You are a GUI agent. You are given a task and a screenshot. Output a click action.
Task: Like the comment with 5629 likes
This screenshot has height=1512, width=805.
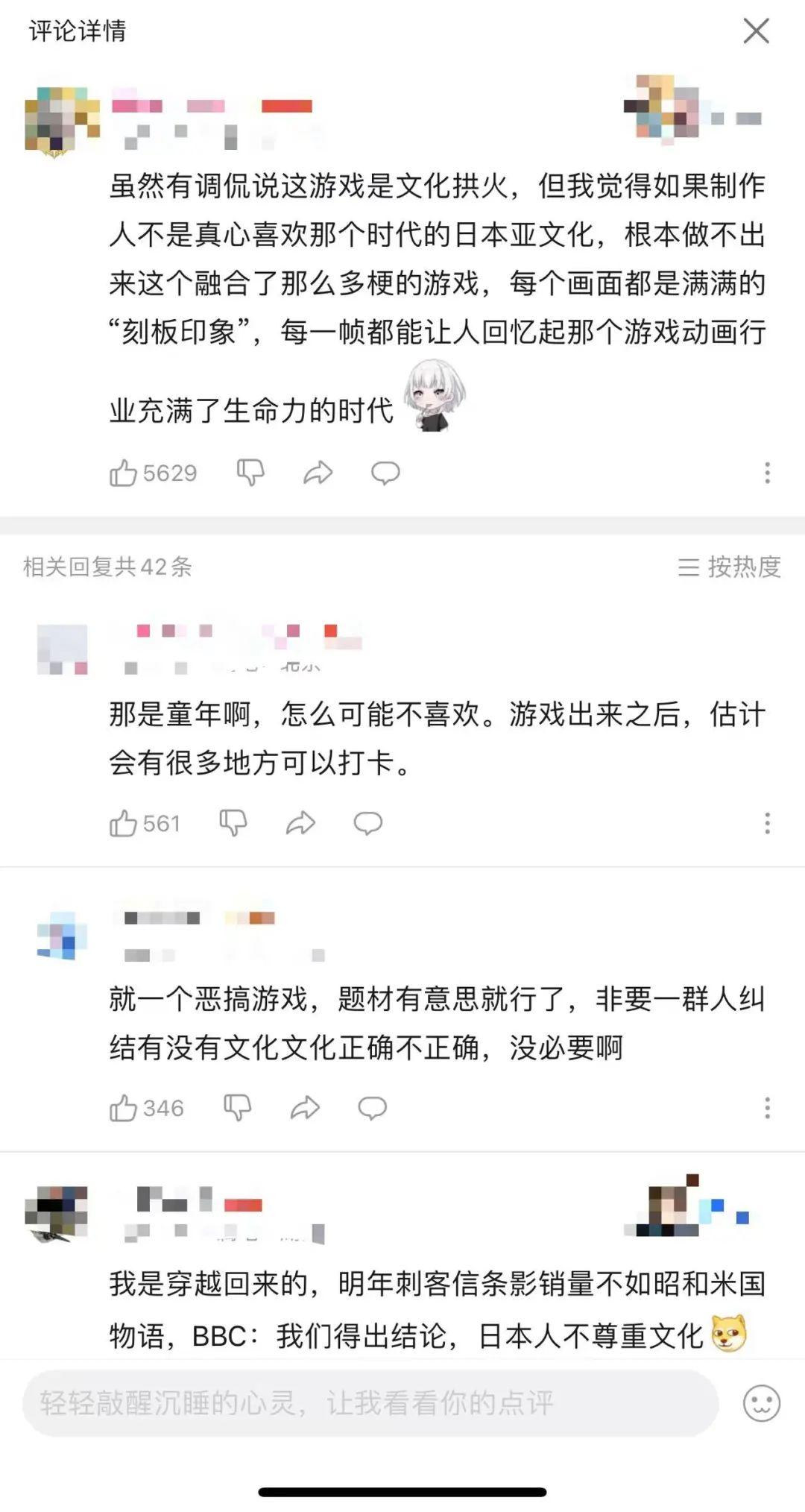pos(124,473)
